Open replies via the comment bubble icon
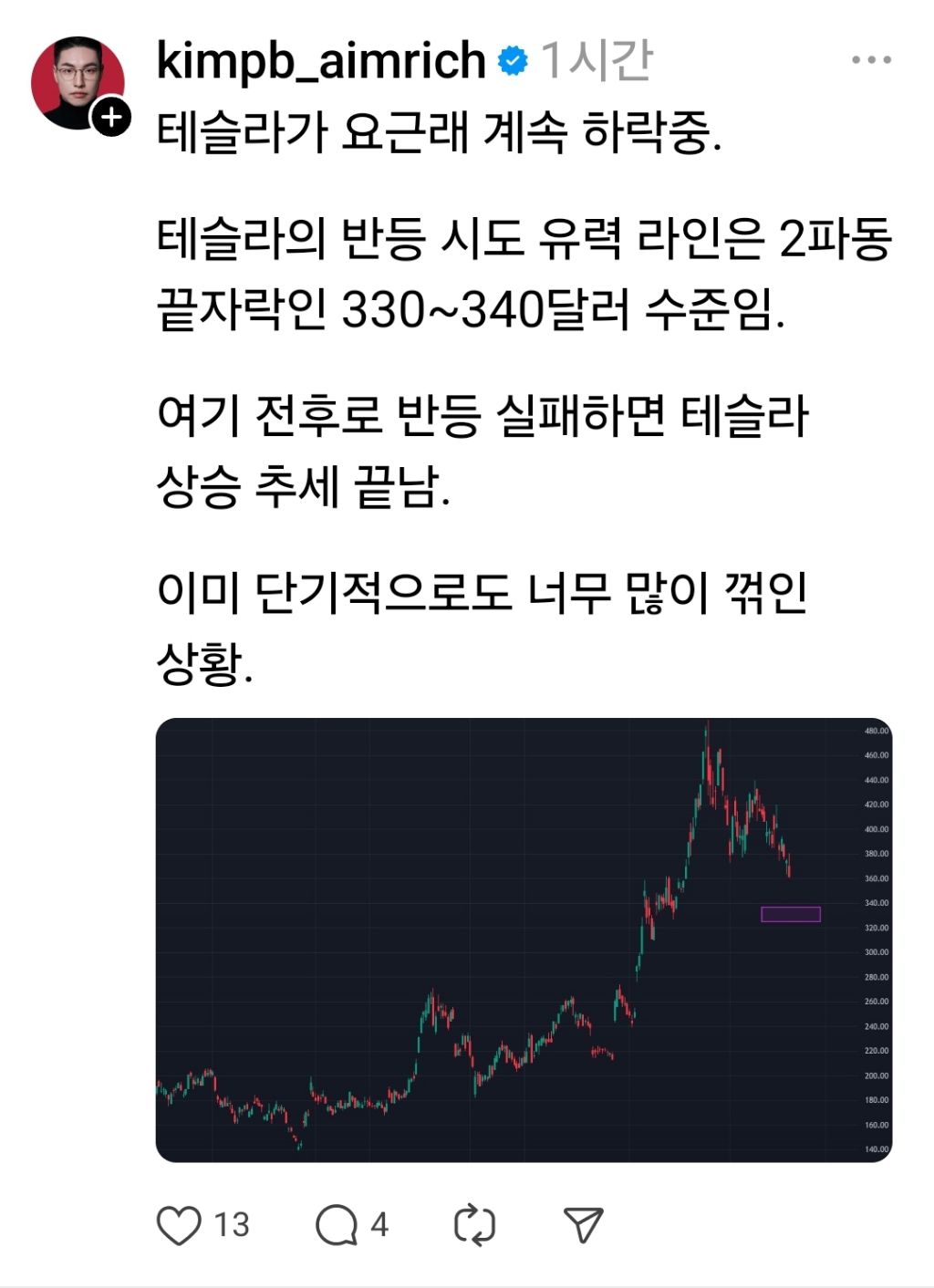 (x=337, y=1226)
